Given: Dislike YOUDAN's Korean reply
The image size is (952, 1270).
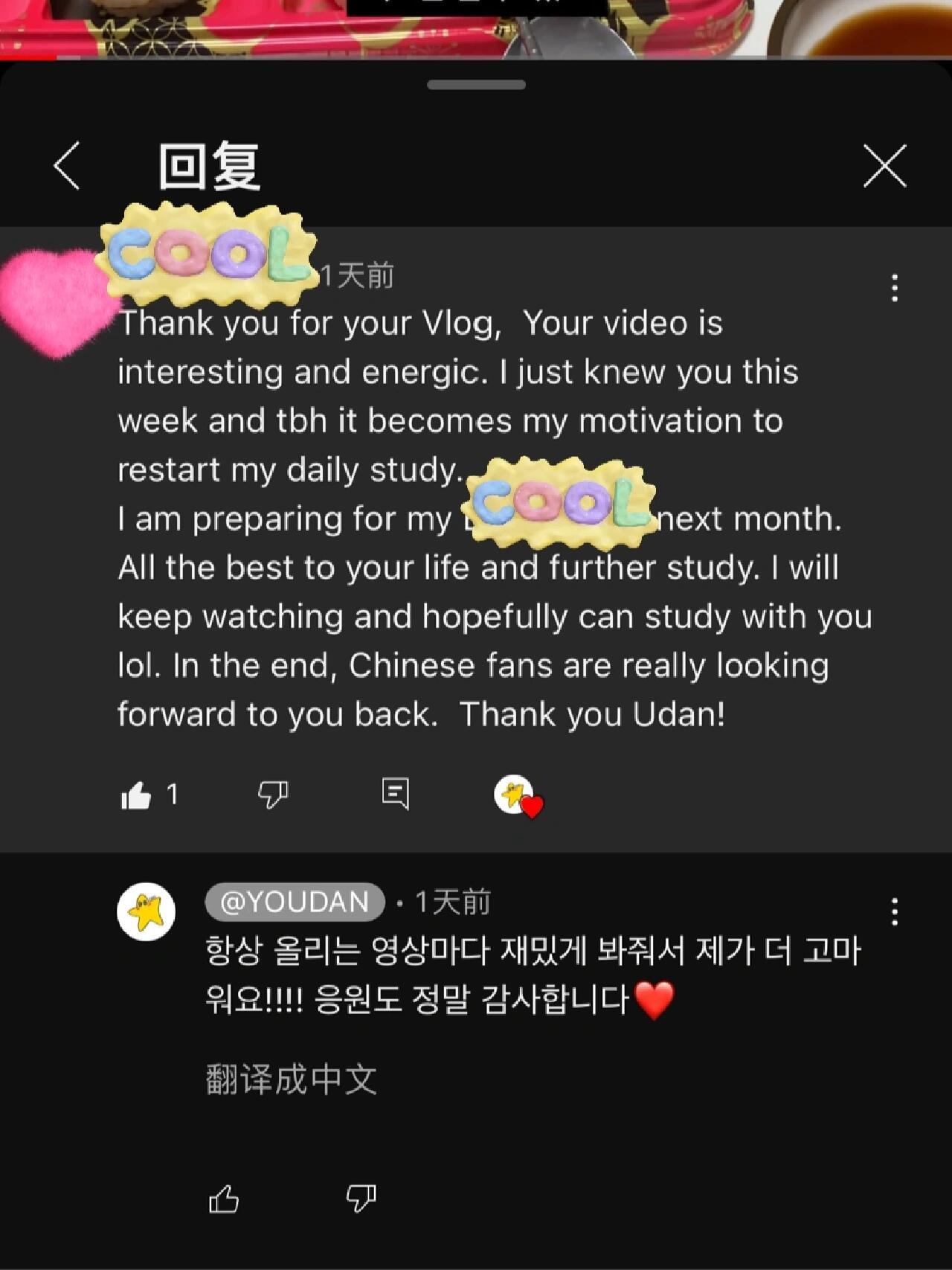Looking at the screenshot, I should 361,1199.
